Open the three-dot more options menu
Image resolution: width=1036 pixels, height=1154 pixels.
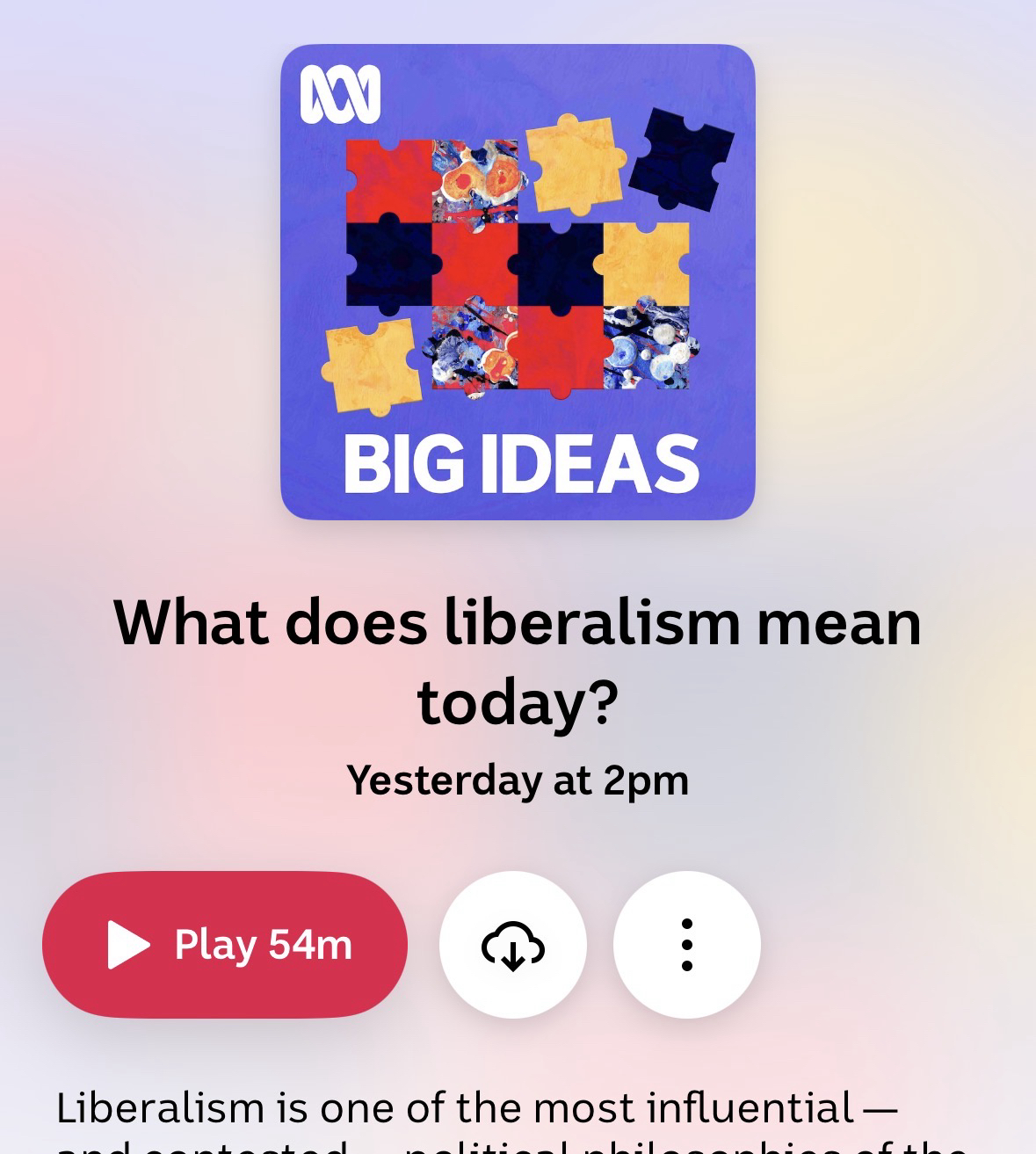click(x=686, y=945)
